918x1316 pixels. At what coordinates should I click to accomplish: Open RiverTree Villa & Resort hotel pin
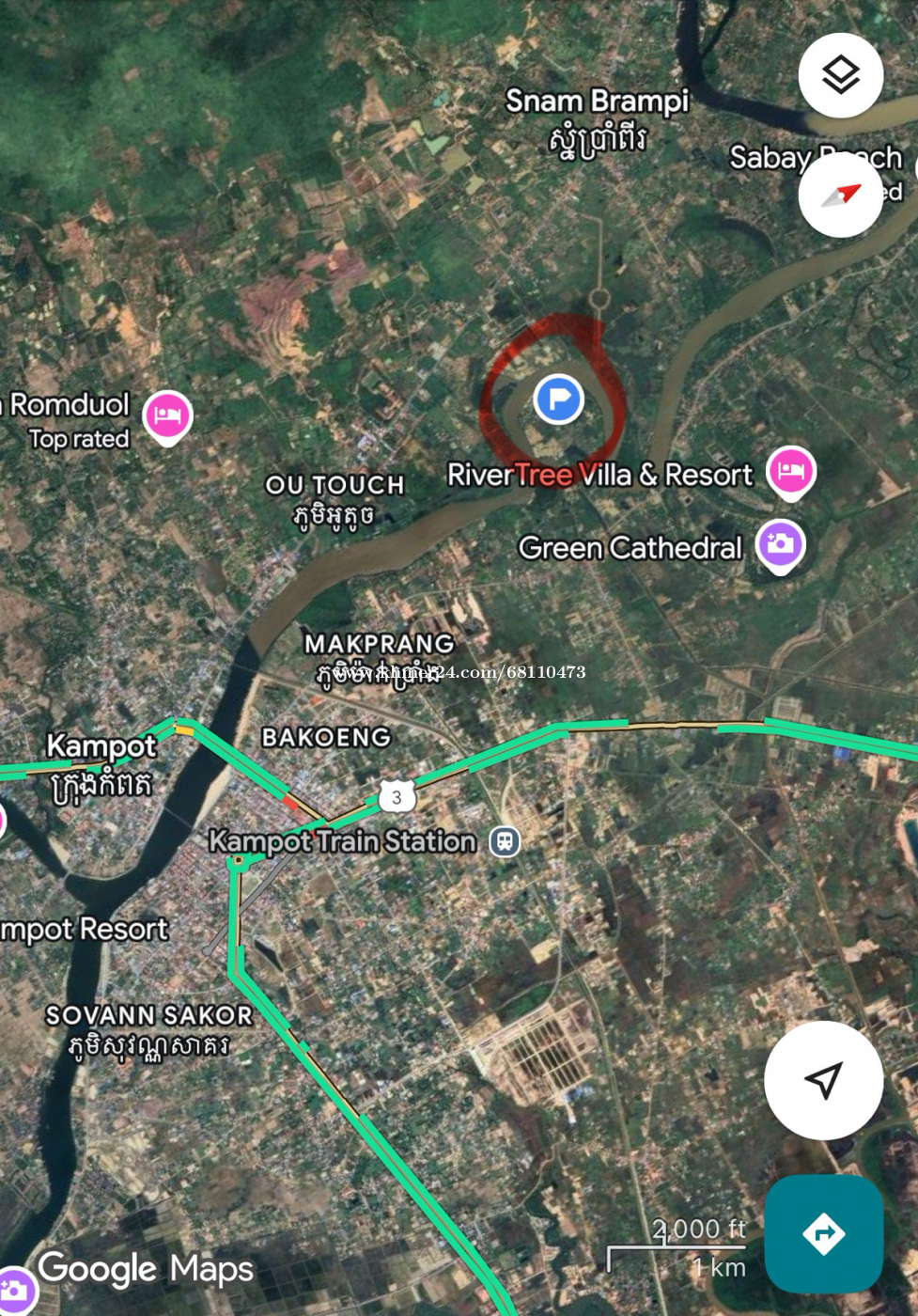[790, 471]
